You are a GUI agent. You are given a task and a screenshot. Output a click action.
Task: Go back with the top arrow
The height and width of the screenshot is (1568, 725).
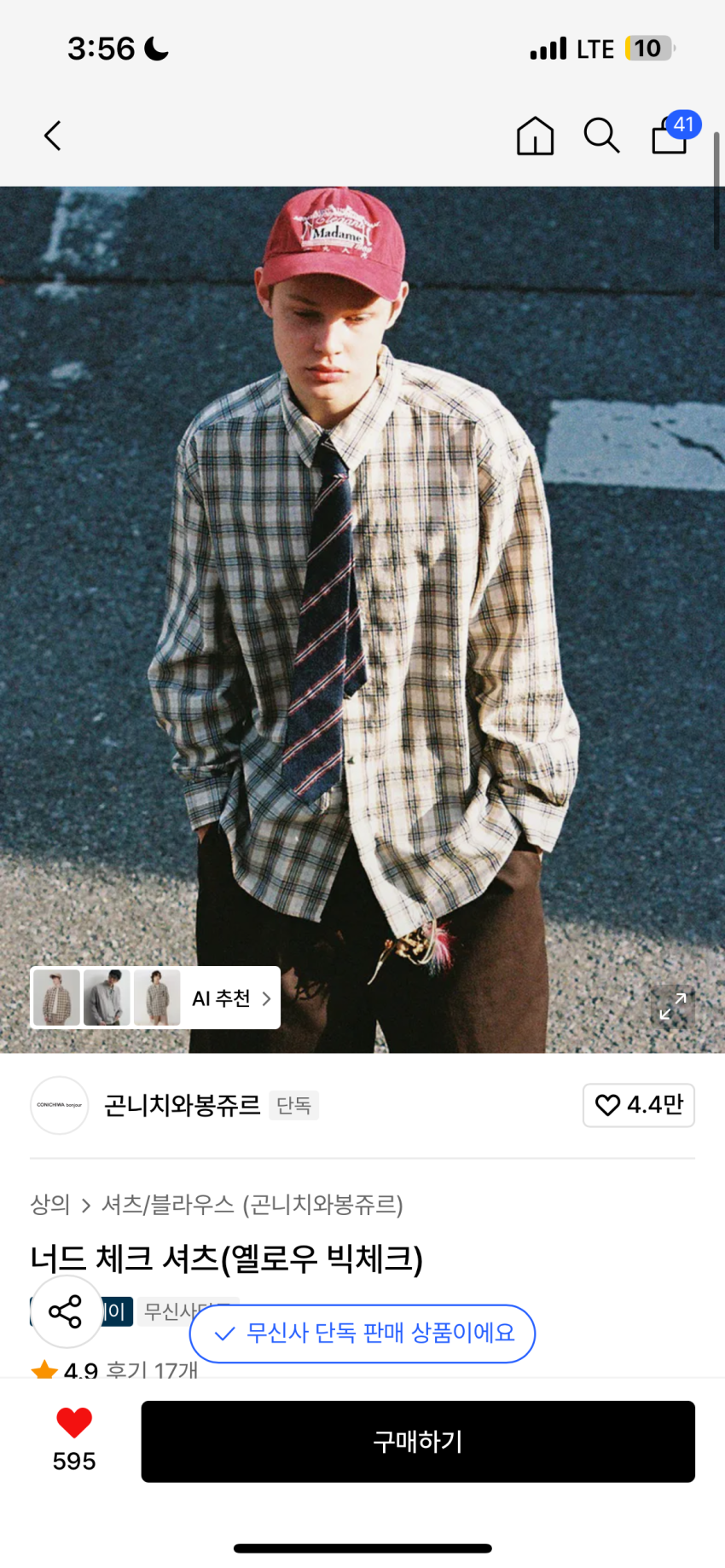click(53, 136)
